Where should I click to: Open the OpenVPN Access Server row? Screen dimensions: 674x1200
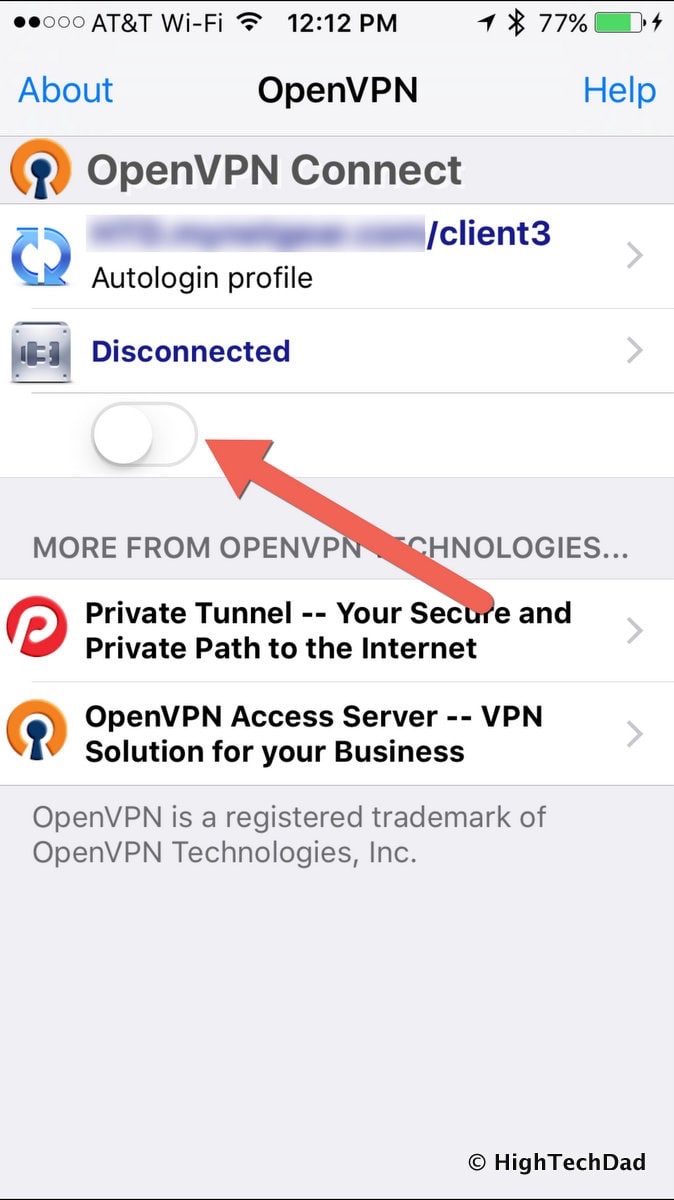pos(337,734)
